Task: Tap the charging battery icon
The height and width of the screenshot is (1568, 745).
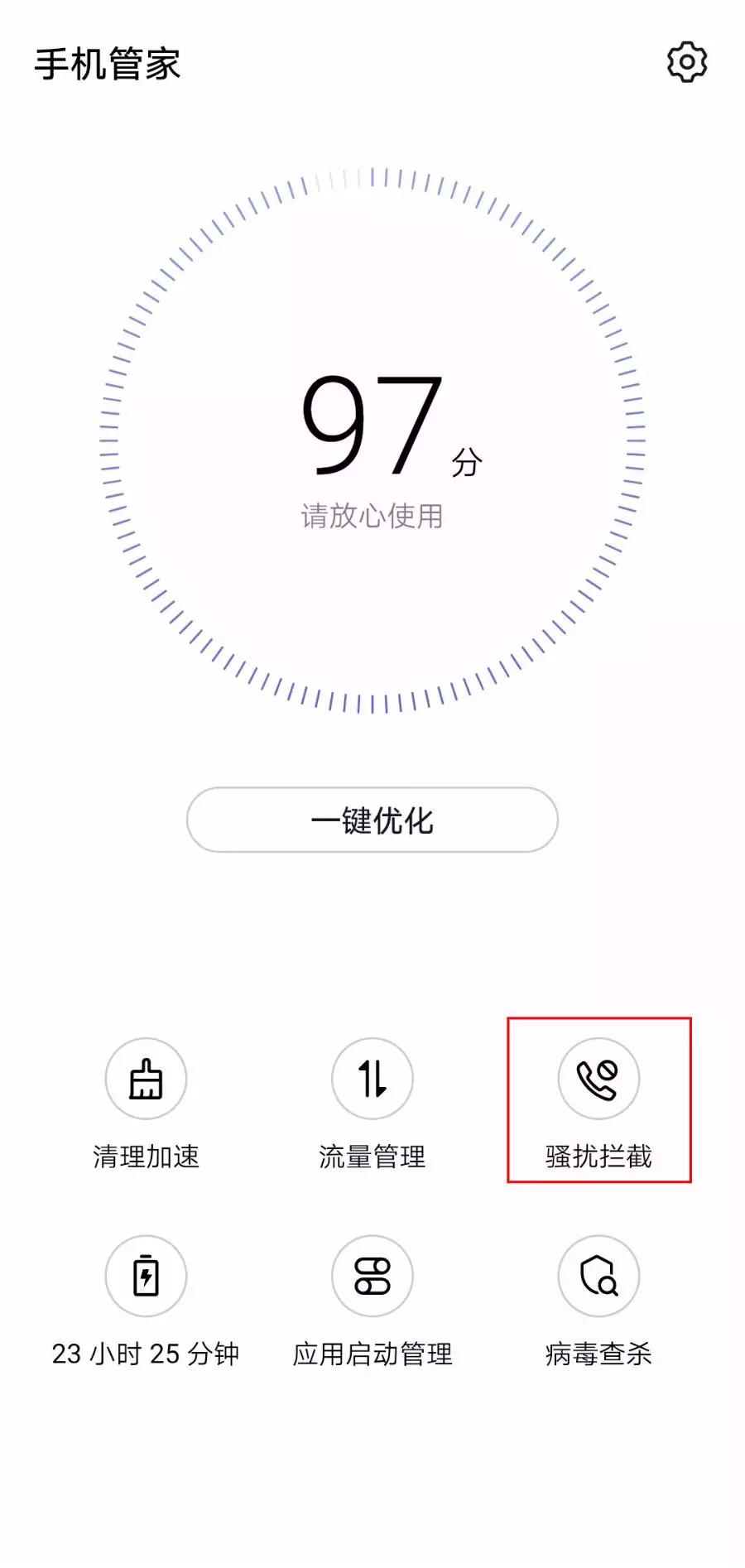Action: tap(146, 1276)
